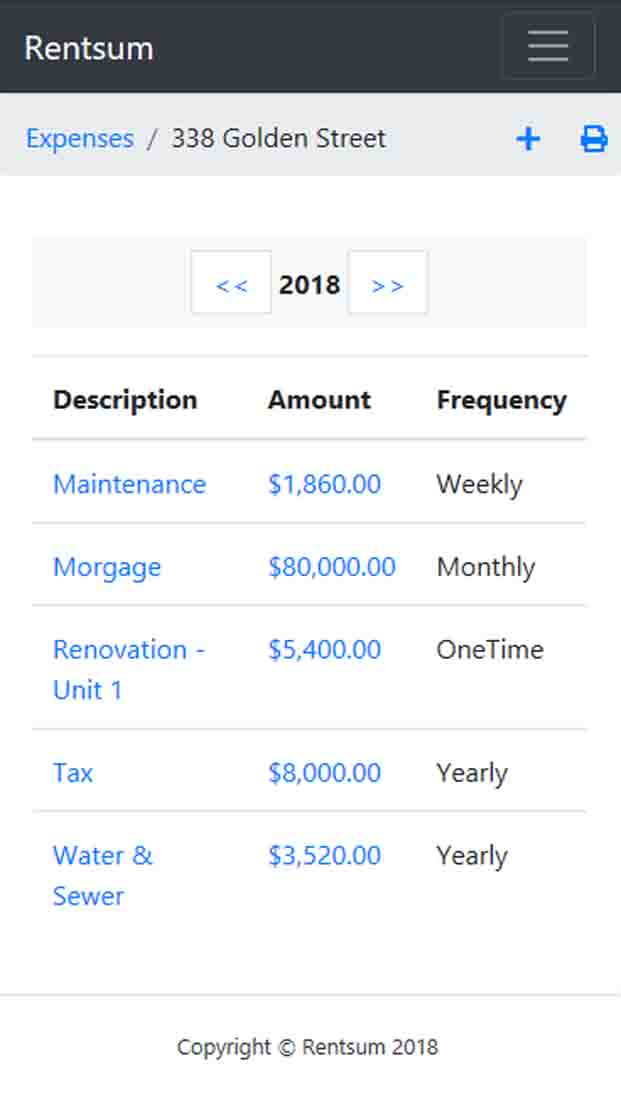This screenshot has width=621, height=1104.
Task: Print the expenses list
Action: click(x=594, y=139)
